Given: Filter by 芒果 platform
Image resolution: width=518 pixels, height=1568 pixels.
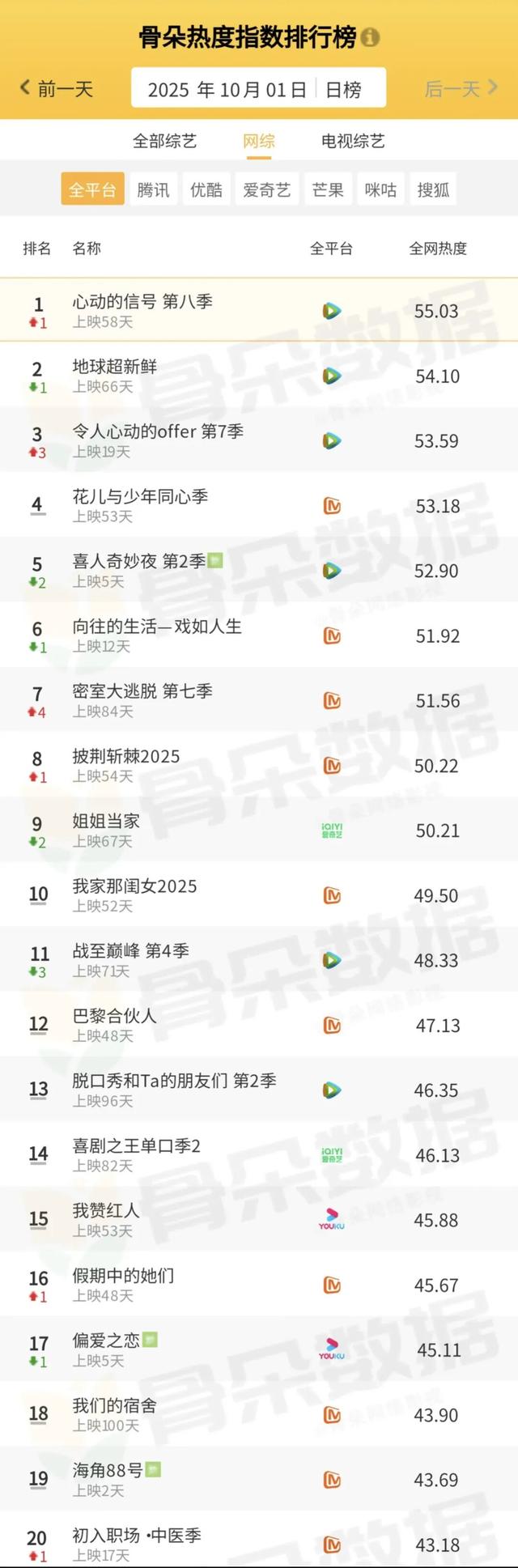Looking at the screenshot, I should pyautogui.click(x=328, y=189).
